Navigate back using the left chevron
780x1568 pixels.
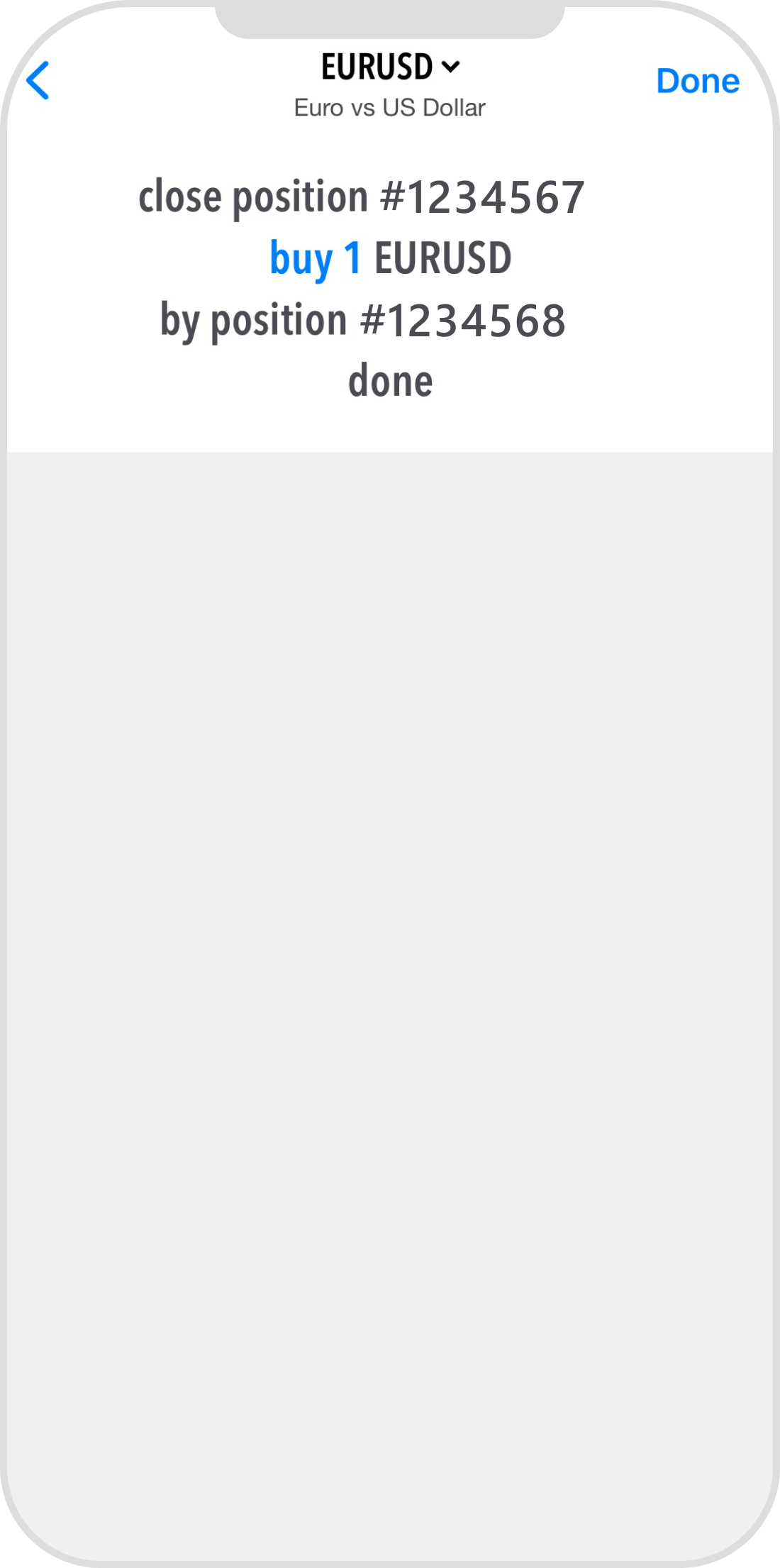(x=39, y=79)
